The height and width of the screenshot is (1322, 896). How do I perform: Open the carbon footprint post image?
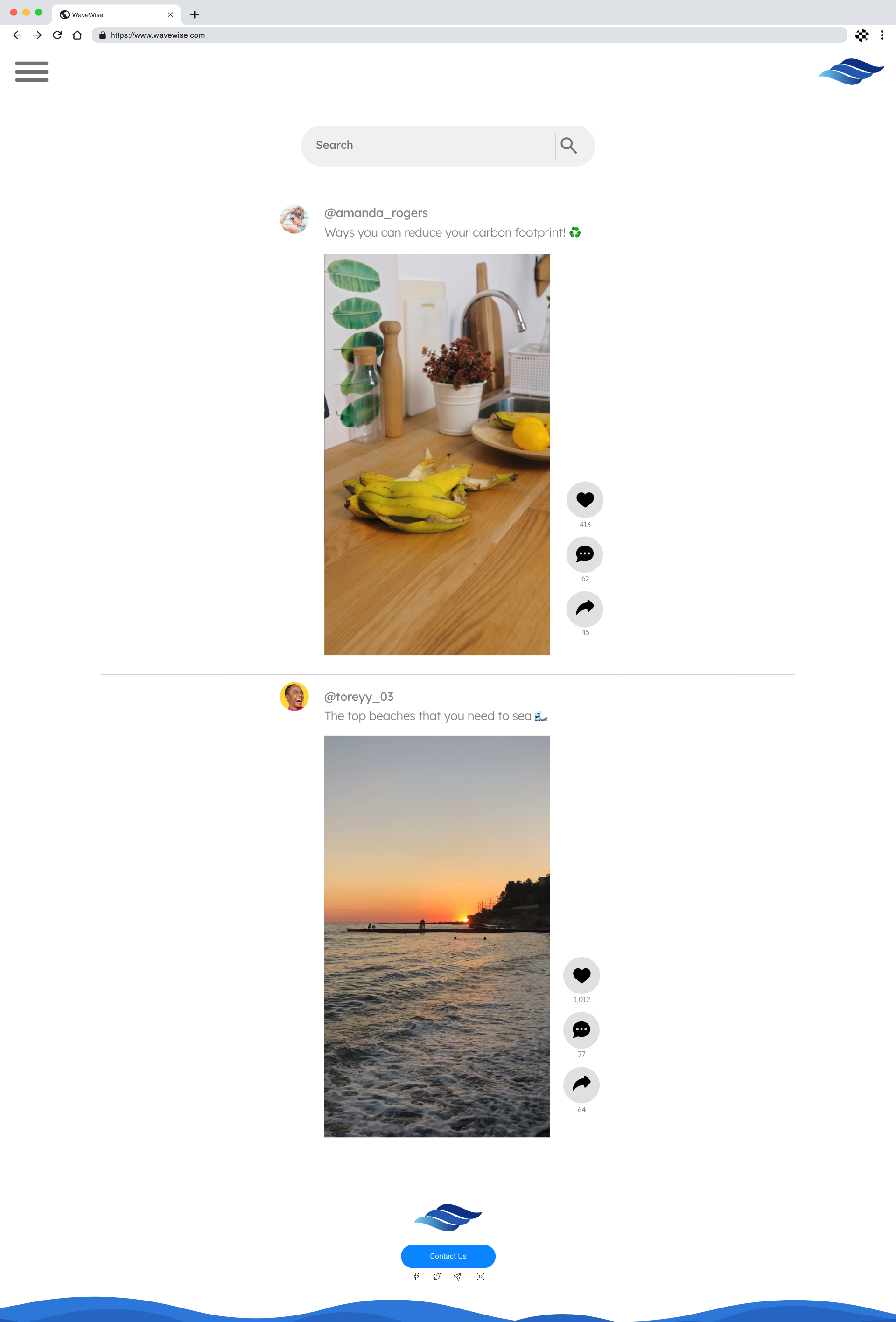coord(437,454)
